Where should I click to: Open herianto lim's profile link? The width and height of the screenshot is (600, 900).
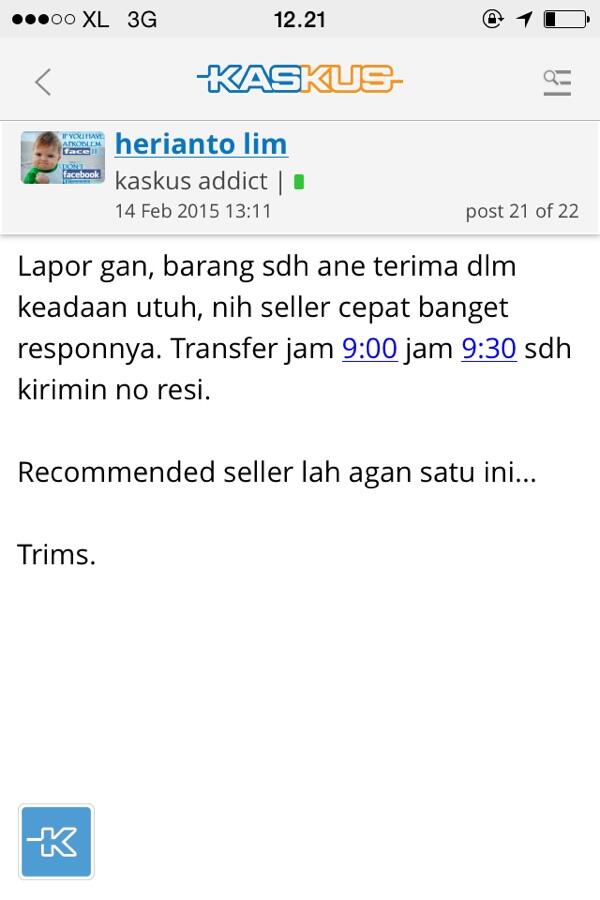(201, 144)
